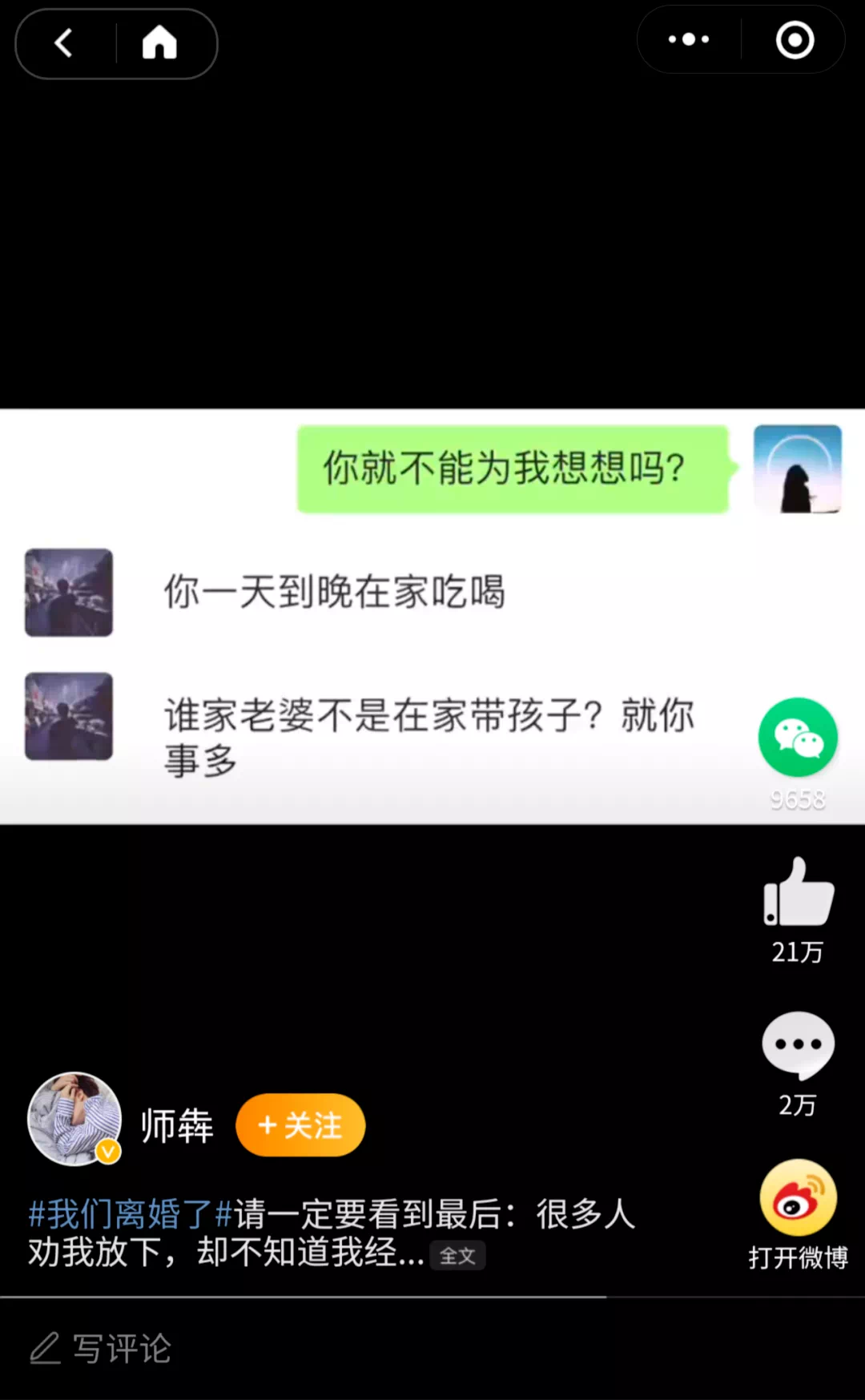Like the video with thumbs-up icon

tap(798, 892)
